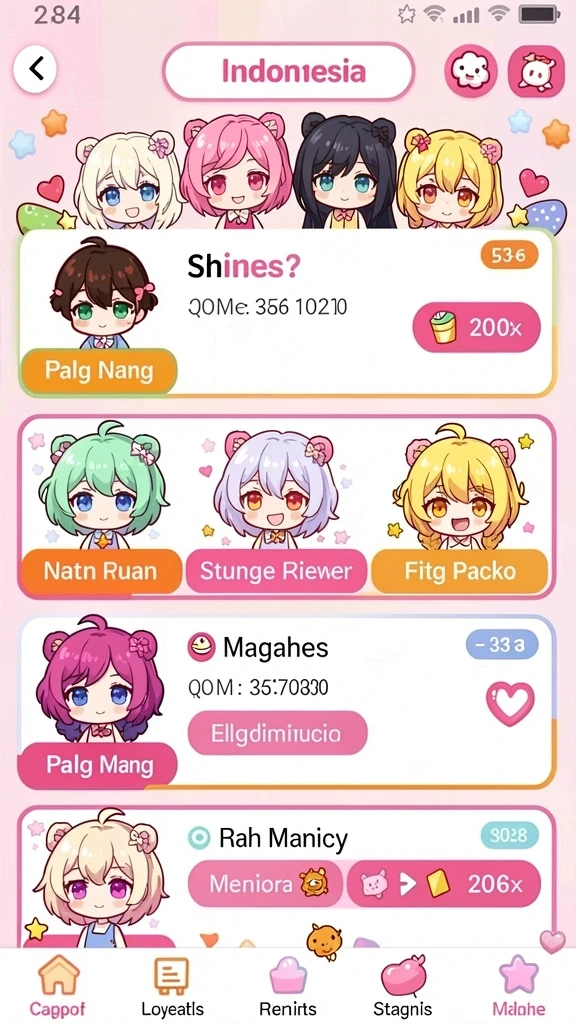The width and height of the screenshot is (576, 1024).
Task: Select the Palg Nang button
Action: tap(99, 372)
